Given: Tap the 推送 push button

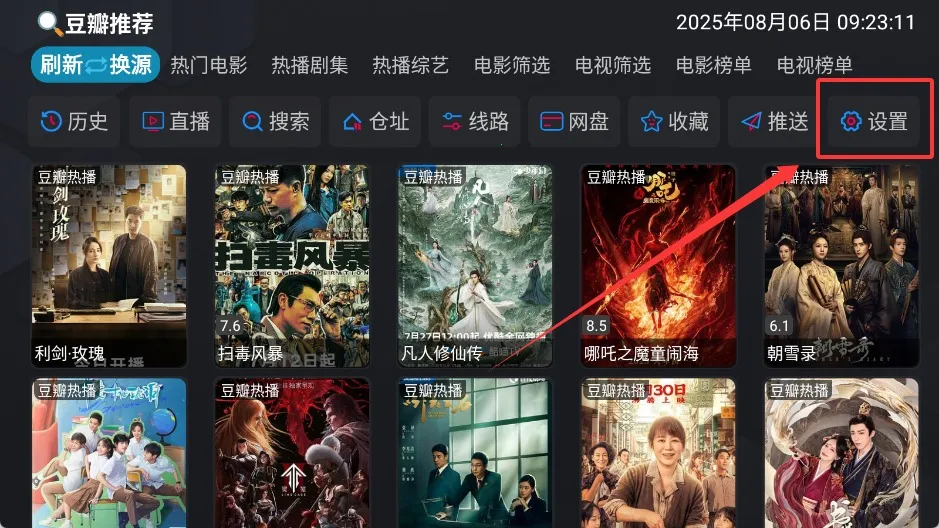Looking at the screenshot, I should (774, 122).
